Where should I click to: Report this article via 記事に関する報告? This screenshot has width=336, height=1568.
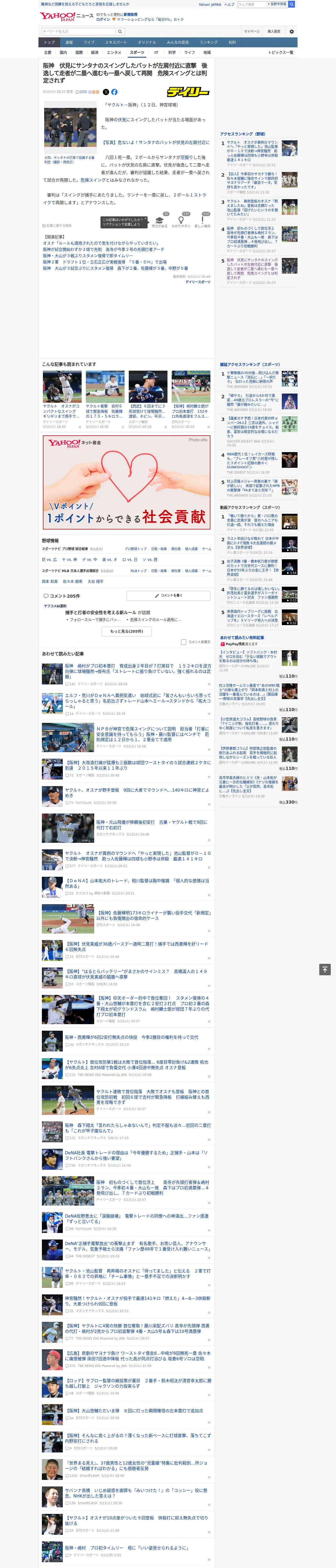click(x=57, y=225)
